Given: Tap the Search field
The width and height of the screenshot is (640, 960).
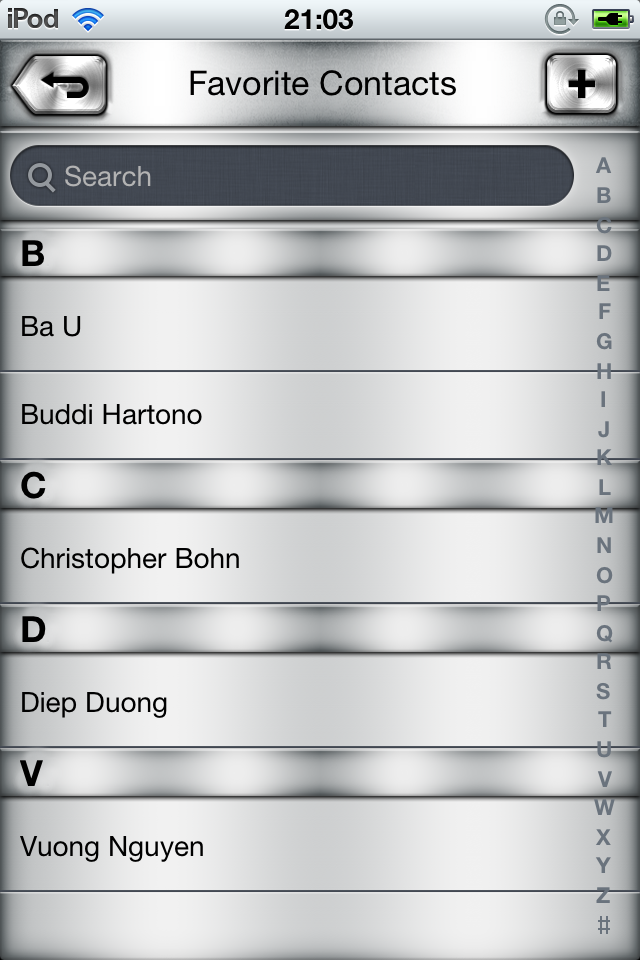Looking at the screenshot, I should pyautogui.click(x=292, y=176).
